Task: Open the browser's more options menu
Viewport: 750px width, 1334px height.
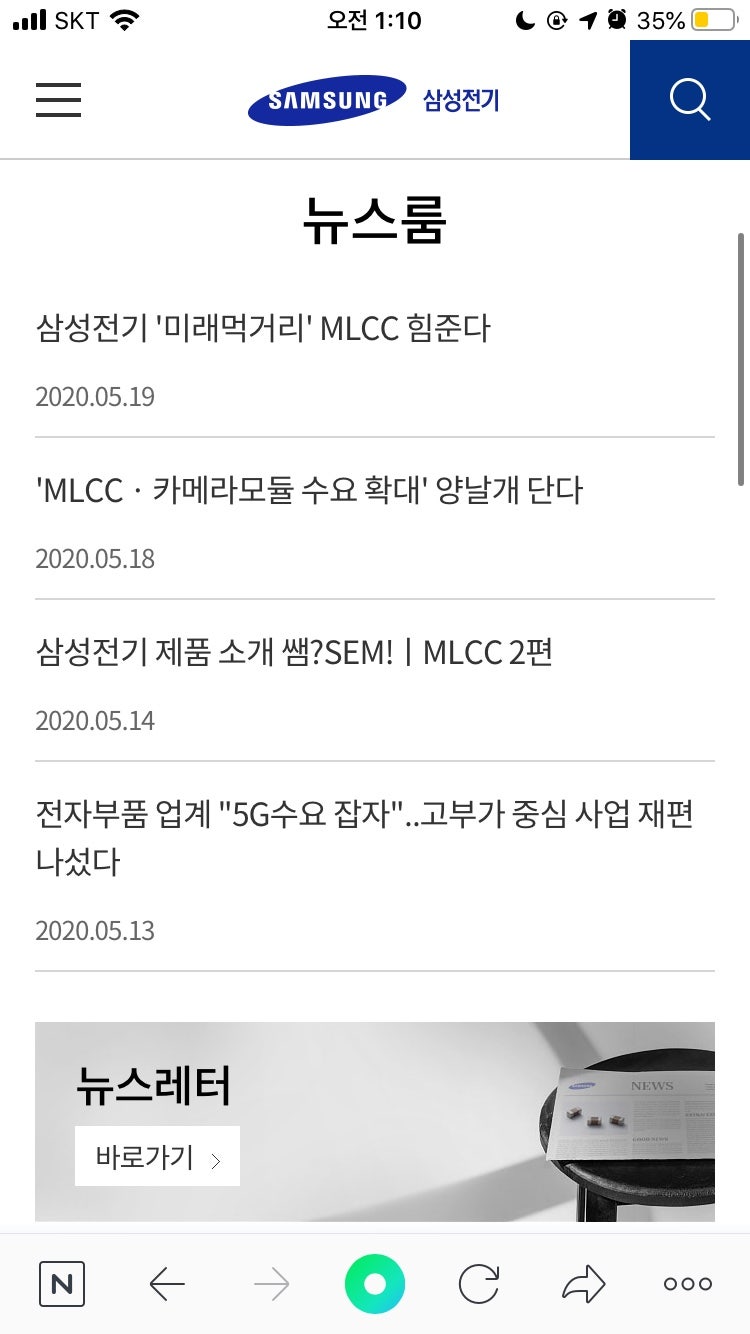Action: (688, 1284)
